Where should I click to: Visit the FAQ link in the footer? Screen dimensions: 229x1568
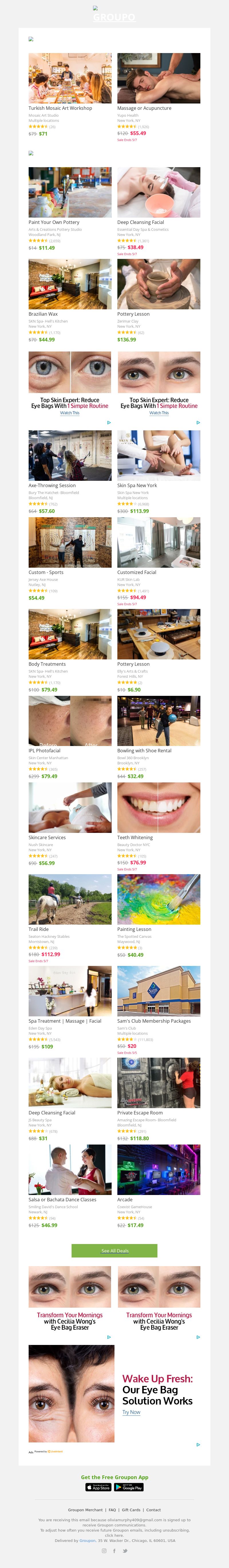pyautogui.click(x=112, y=1510)
